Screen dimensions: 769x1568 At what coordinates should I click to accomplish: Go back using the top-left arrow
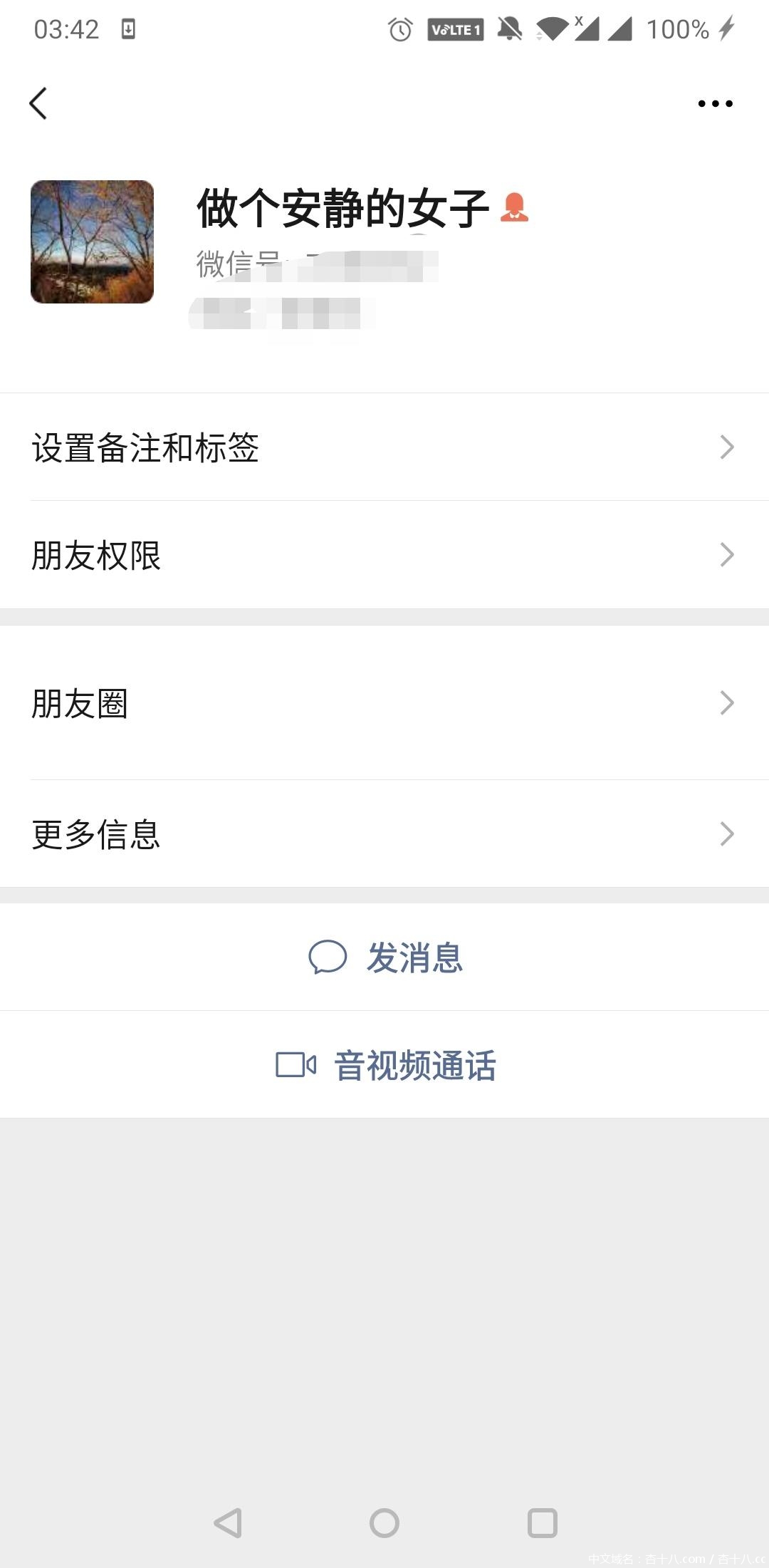pos(38,104)
